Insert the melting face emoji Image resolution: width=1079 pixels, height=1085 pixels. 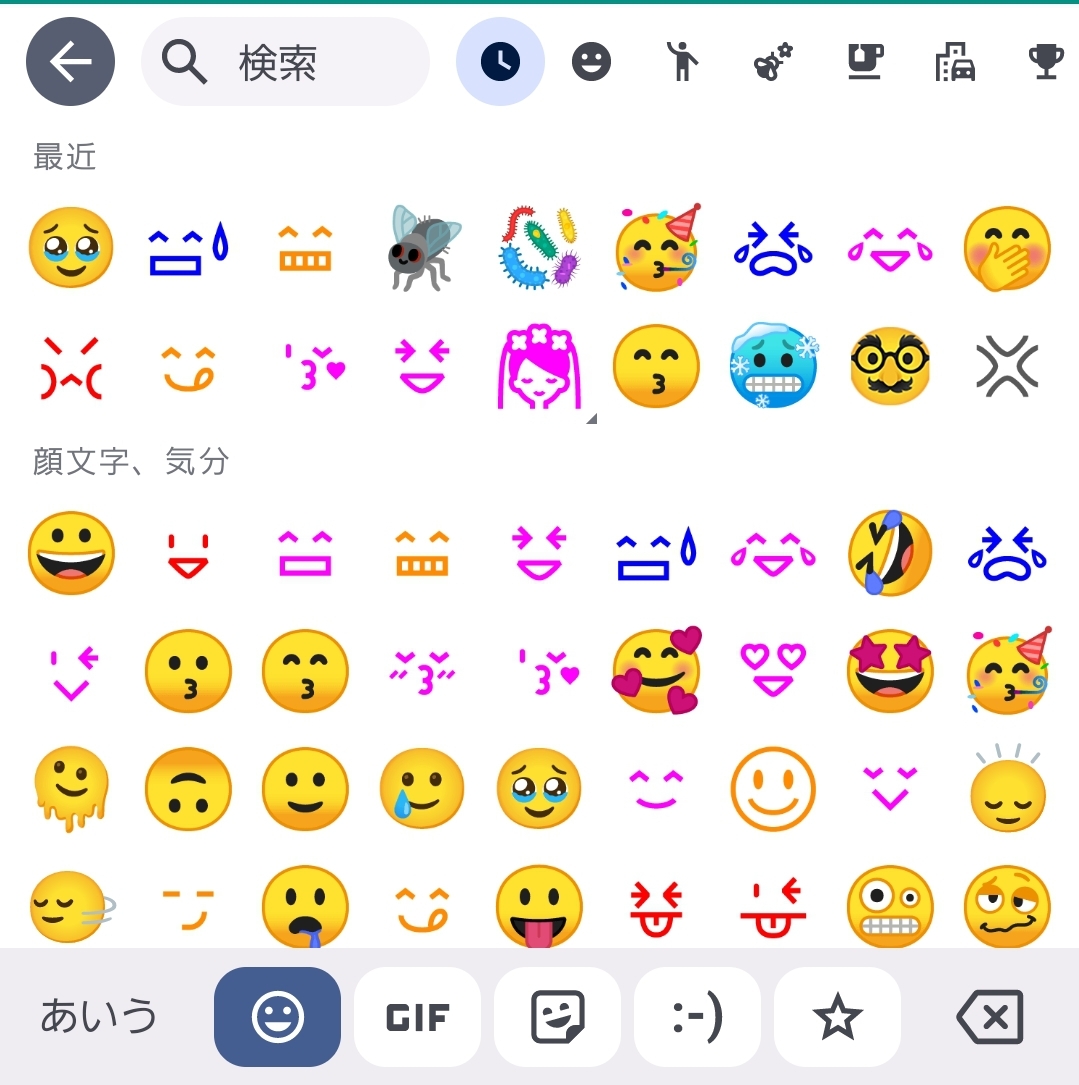pyautogui.click(x=70, y=790)
